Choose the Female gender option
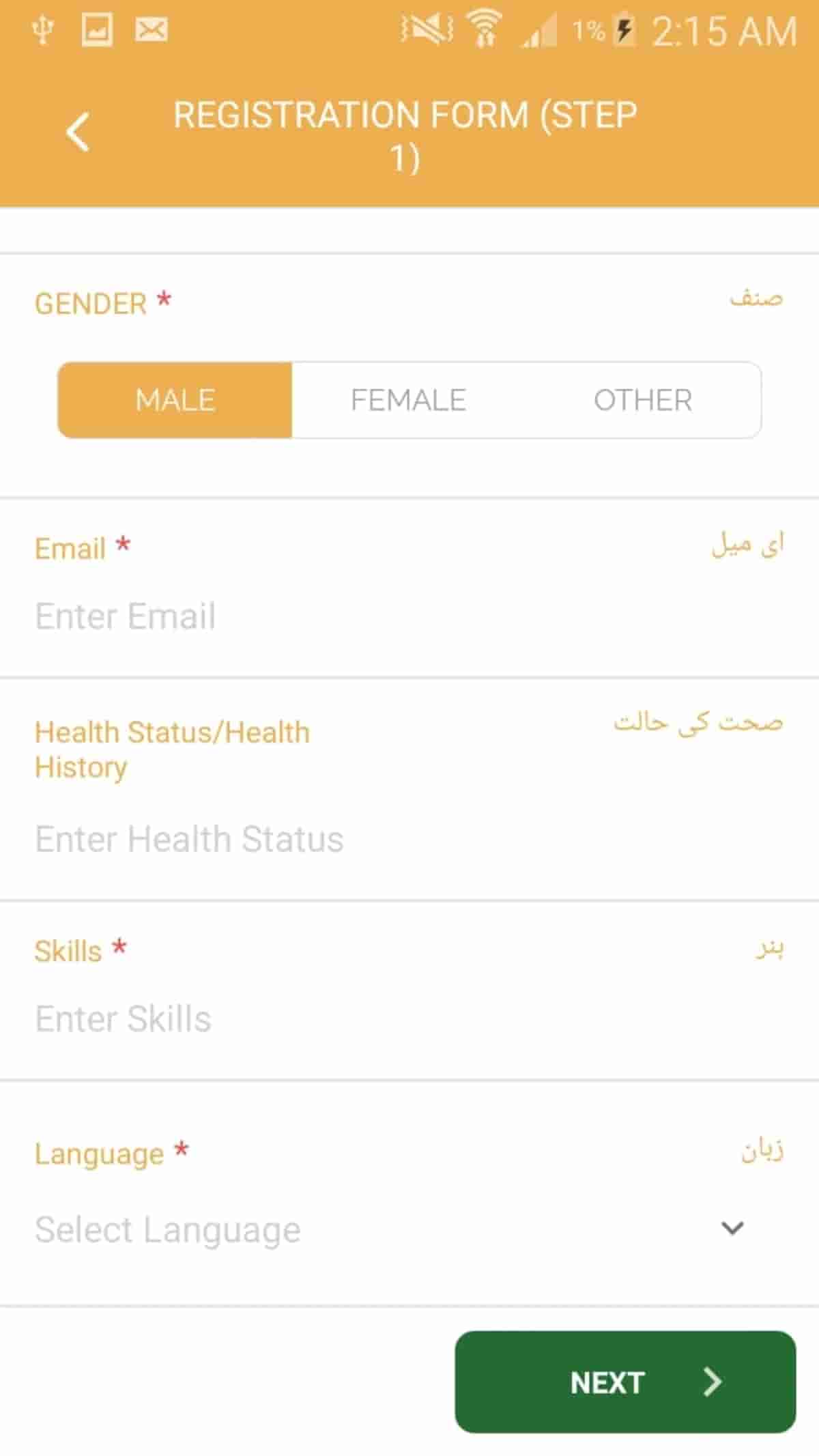This screenshot has width=819, height=1456. 409,400
